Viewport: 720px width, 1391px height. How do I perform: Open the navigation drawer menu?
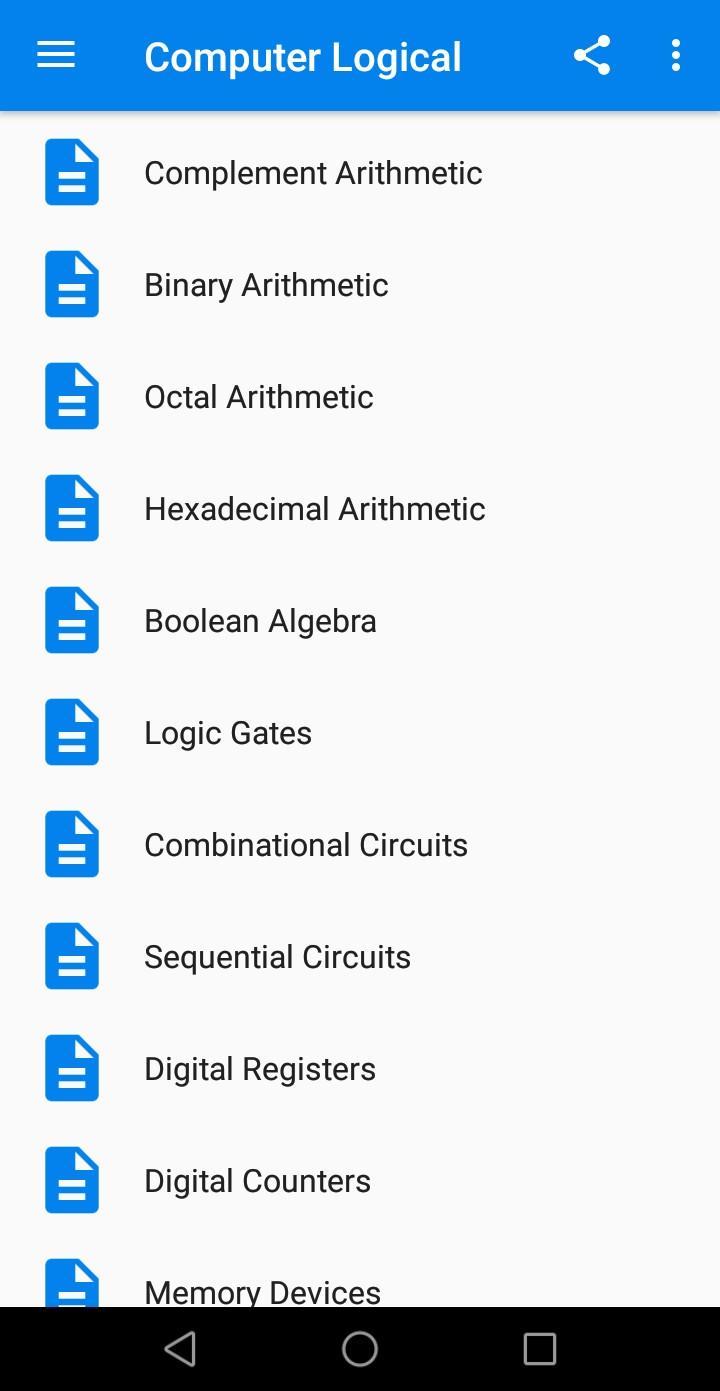(x=56, y=56)
